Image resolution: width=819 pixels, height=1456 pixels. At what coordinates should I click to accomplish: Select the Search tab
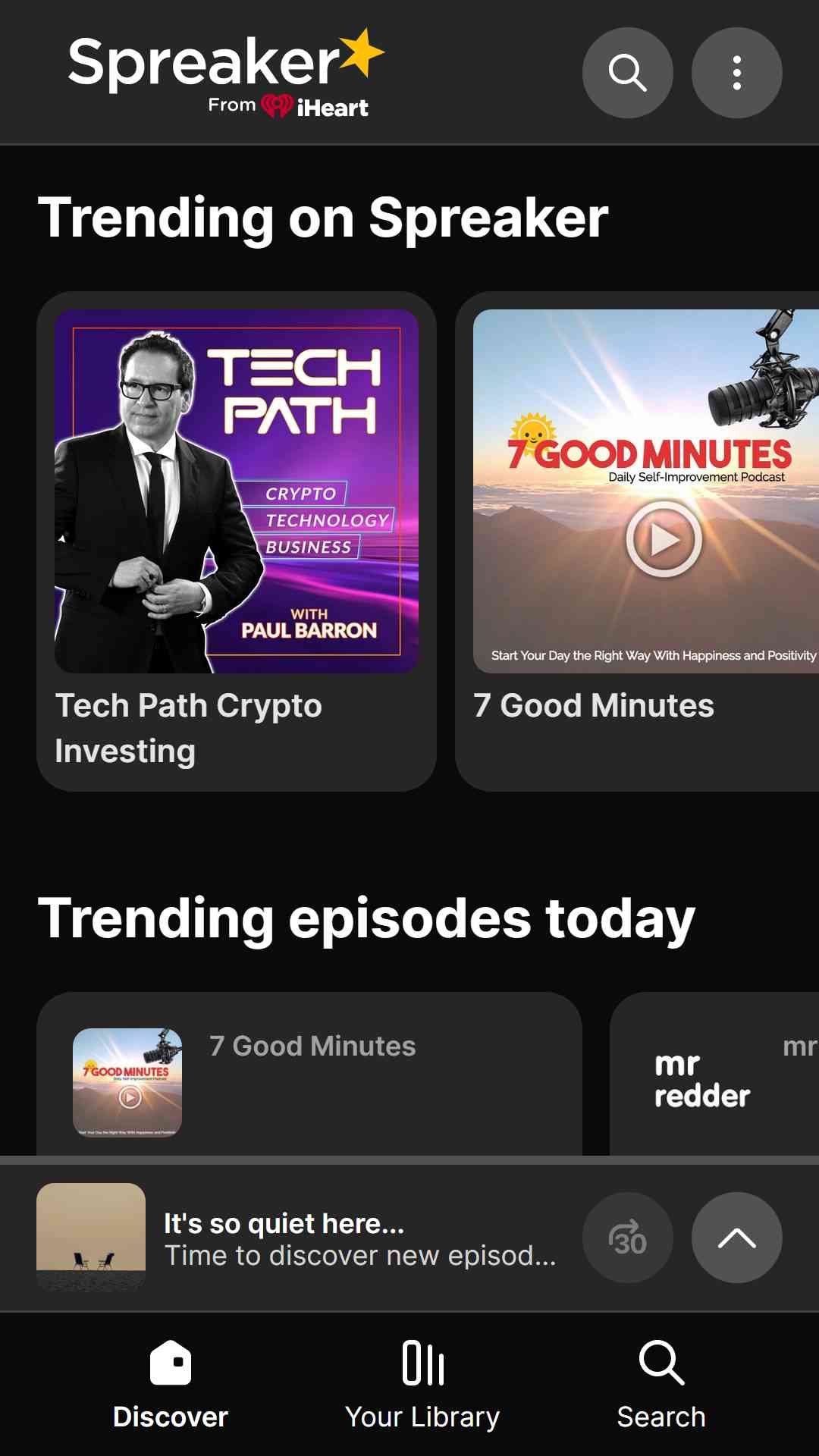(x=661, y=1385)
